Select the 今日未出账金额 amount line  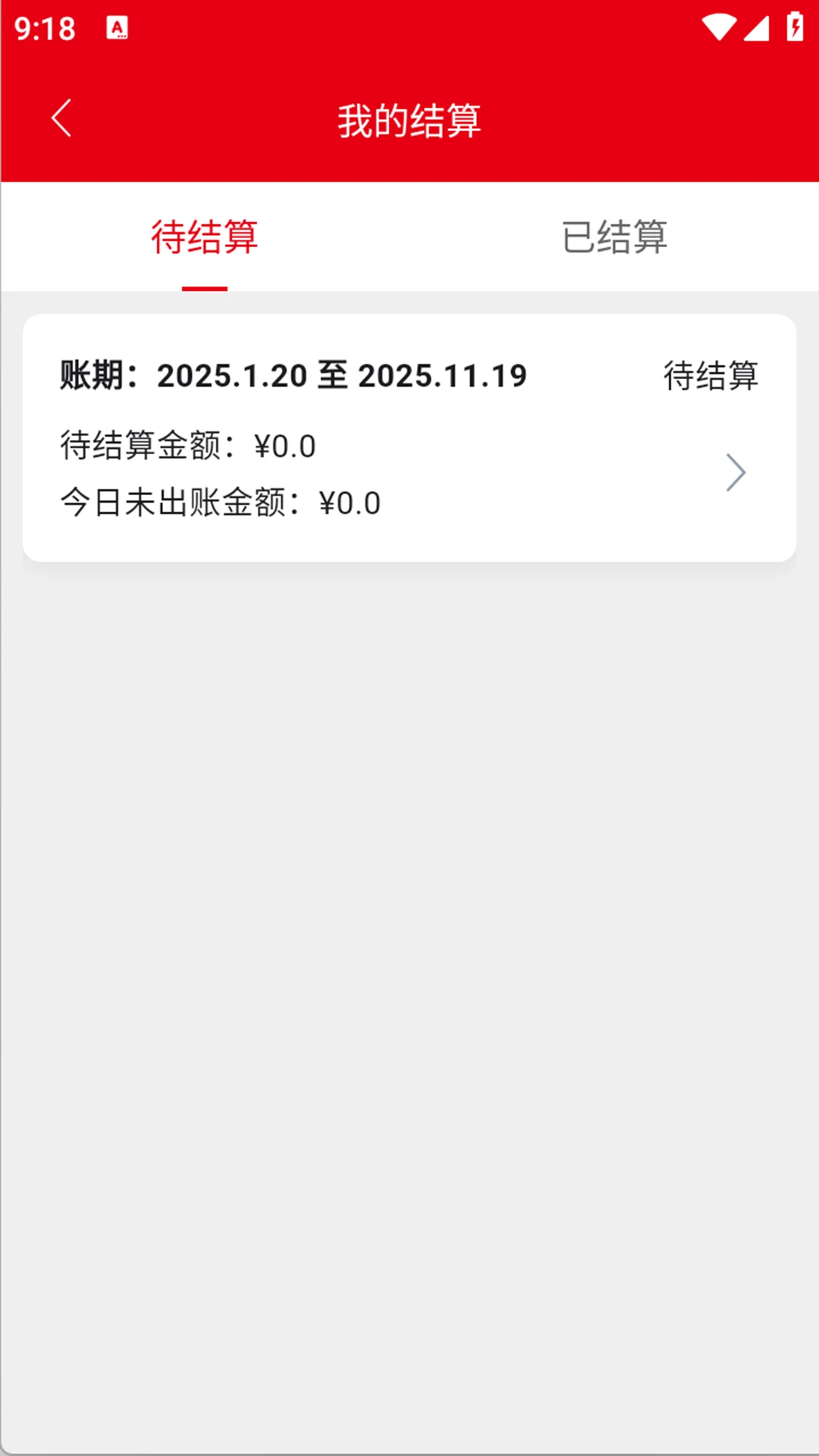coord(218,501)
